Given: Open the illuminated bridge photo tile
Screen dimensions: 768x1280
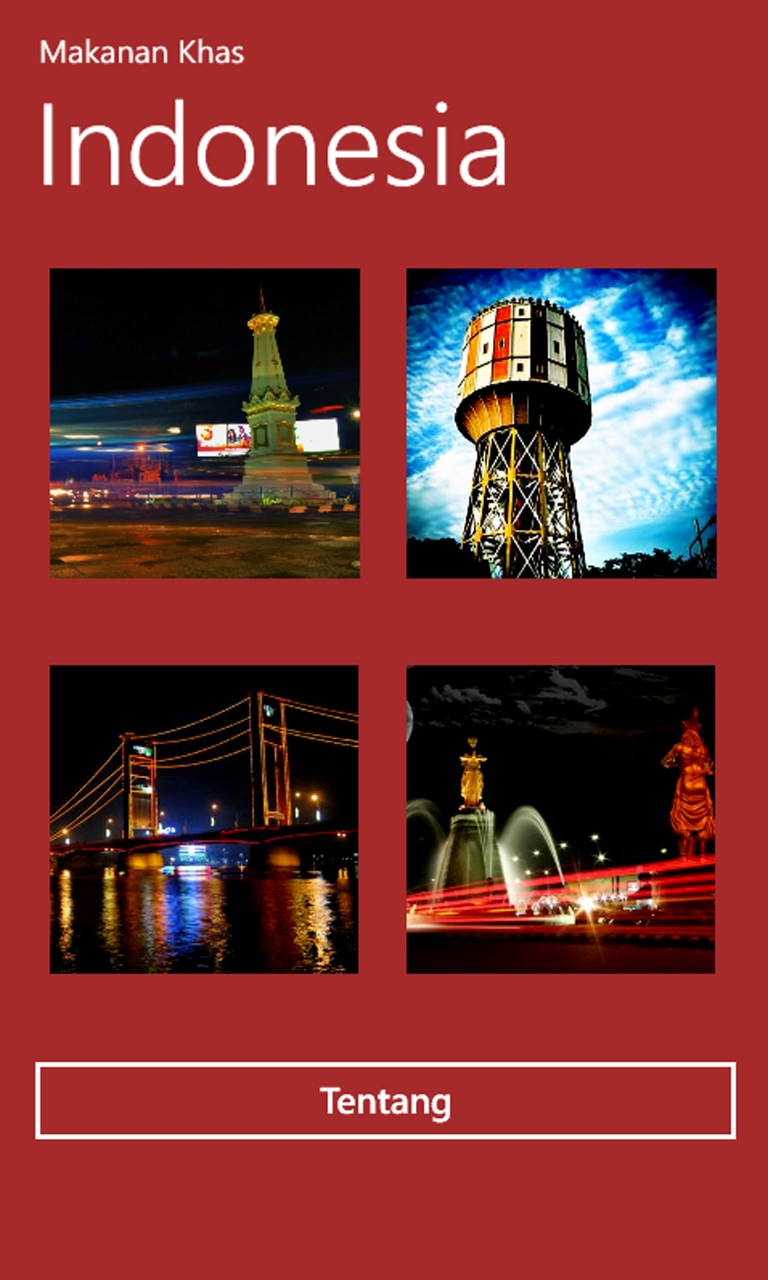Looking at the screenshot, I should pyautogui.click(x=204, y=819).
